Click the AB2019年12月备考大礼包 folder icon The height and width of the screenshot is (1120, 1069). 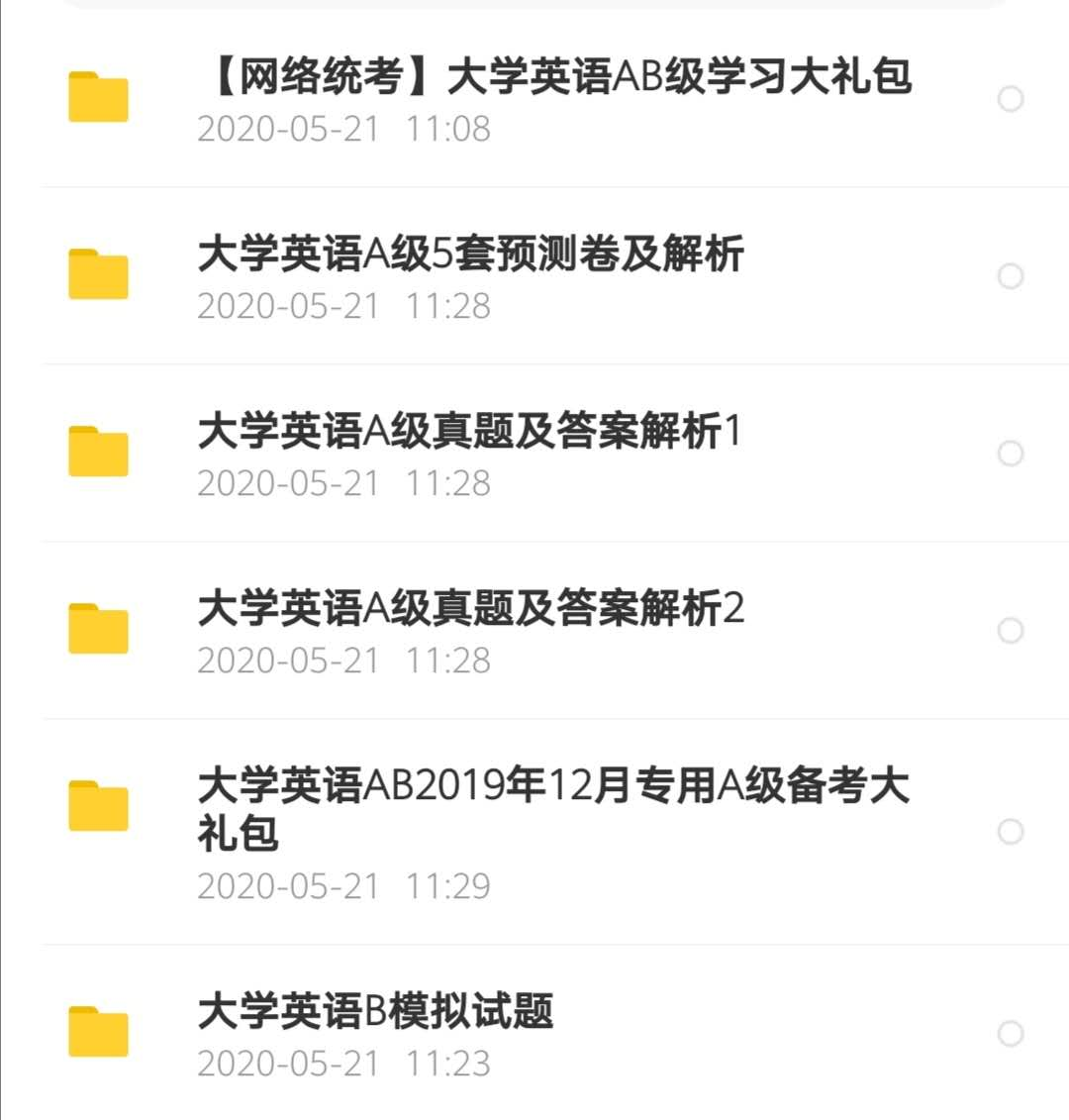[x=98, y=804]
